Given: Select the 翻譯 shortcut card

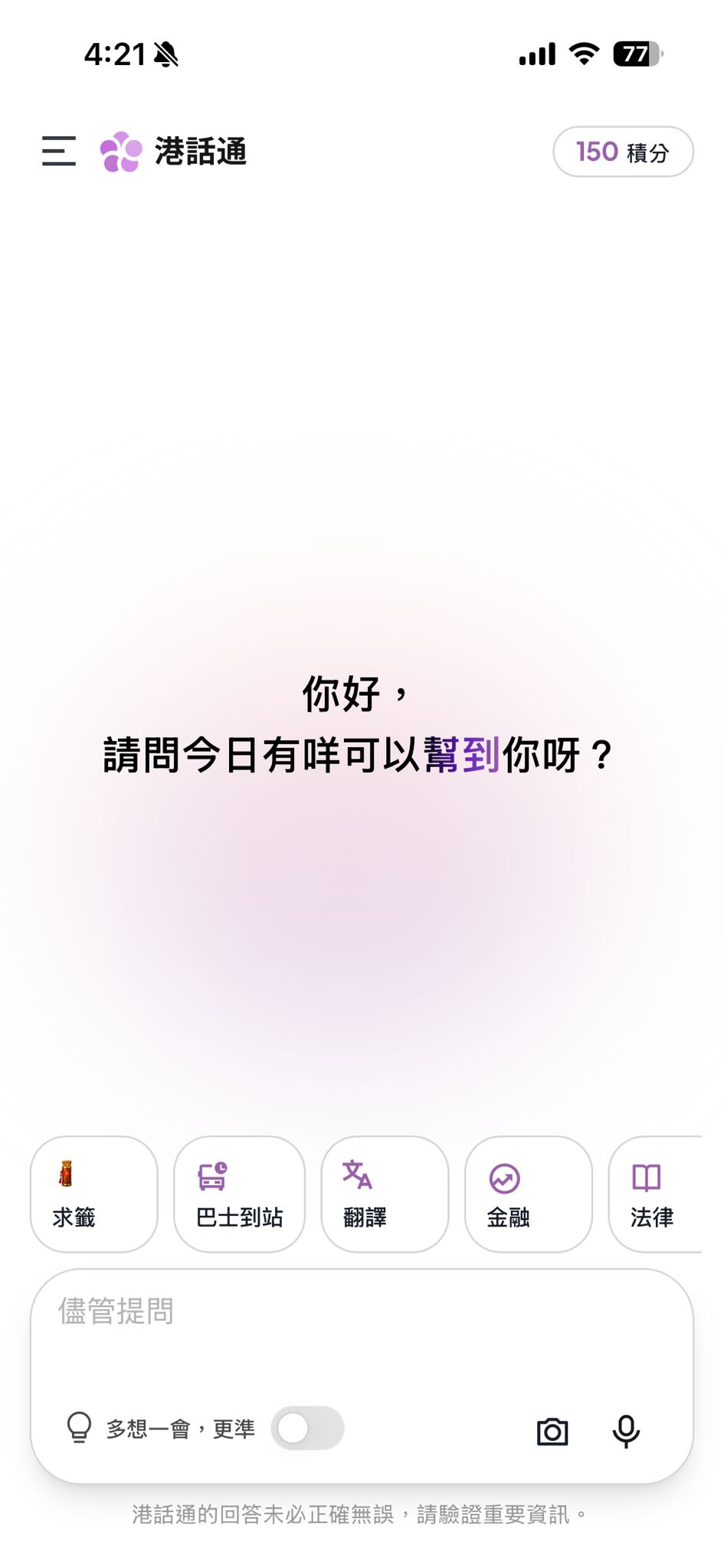Looking at the screenshot, I should 384,1194.
